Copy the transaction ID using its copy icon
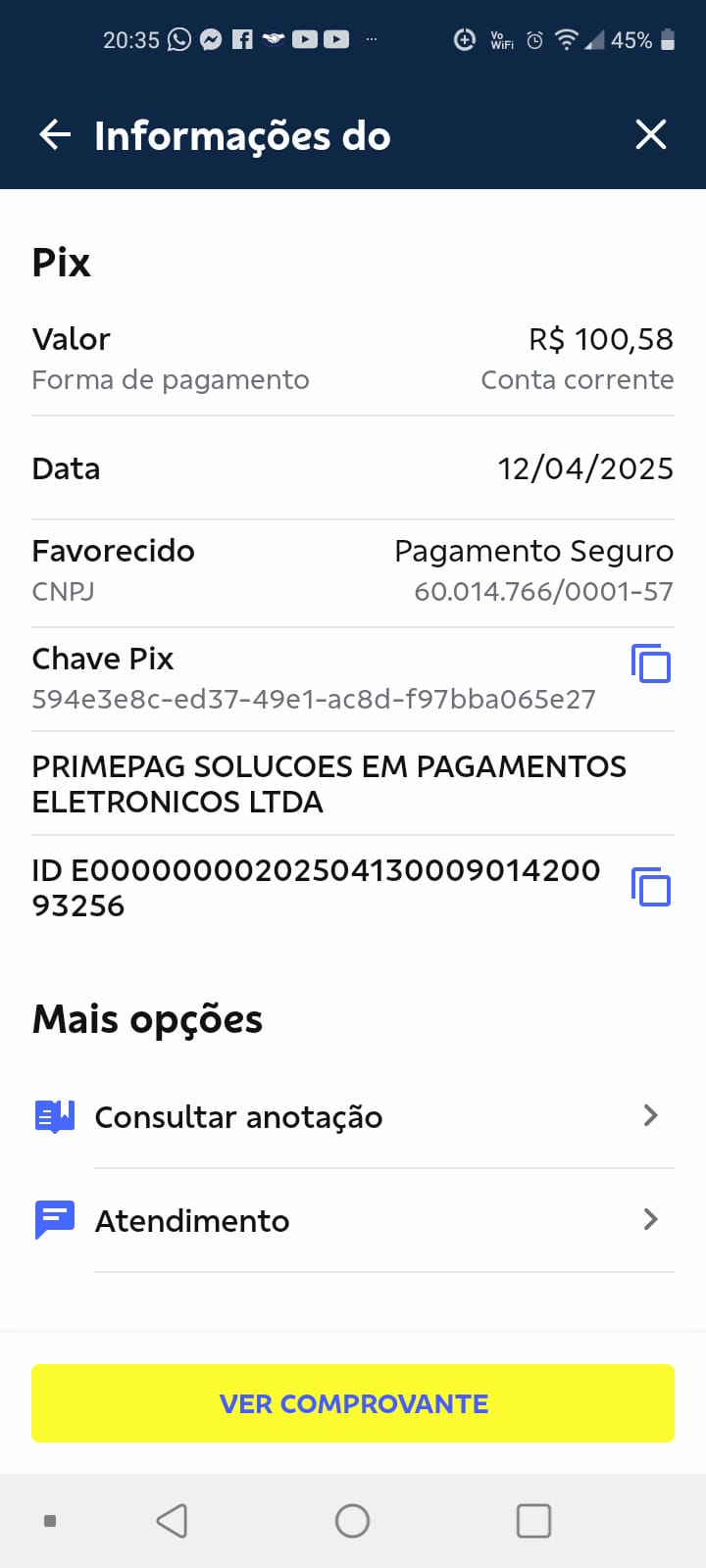Screen dimensions: 706x1568 651,886
